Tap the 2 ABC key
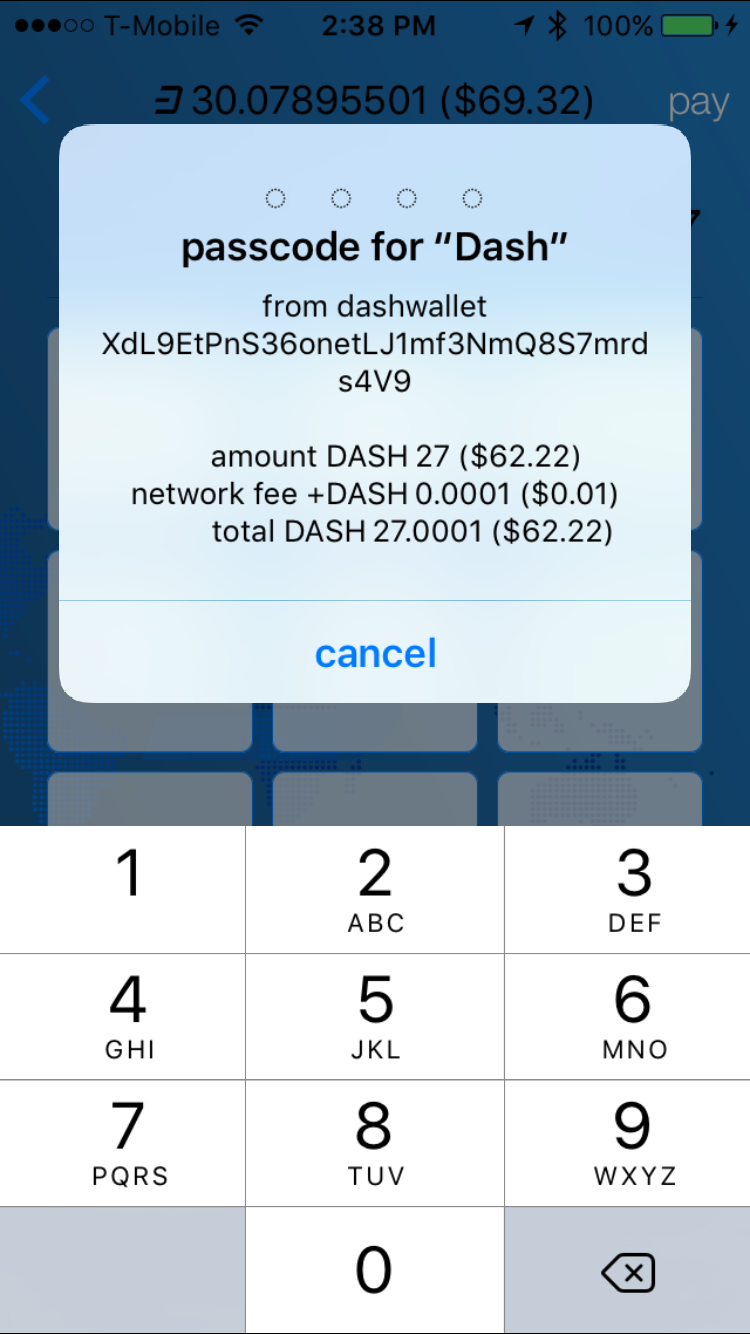The height and width of the screenshot is (1334, 750). [x=375, y=889]
